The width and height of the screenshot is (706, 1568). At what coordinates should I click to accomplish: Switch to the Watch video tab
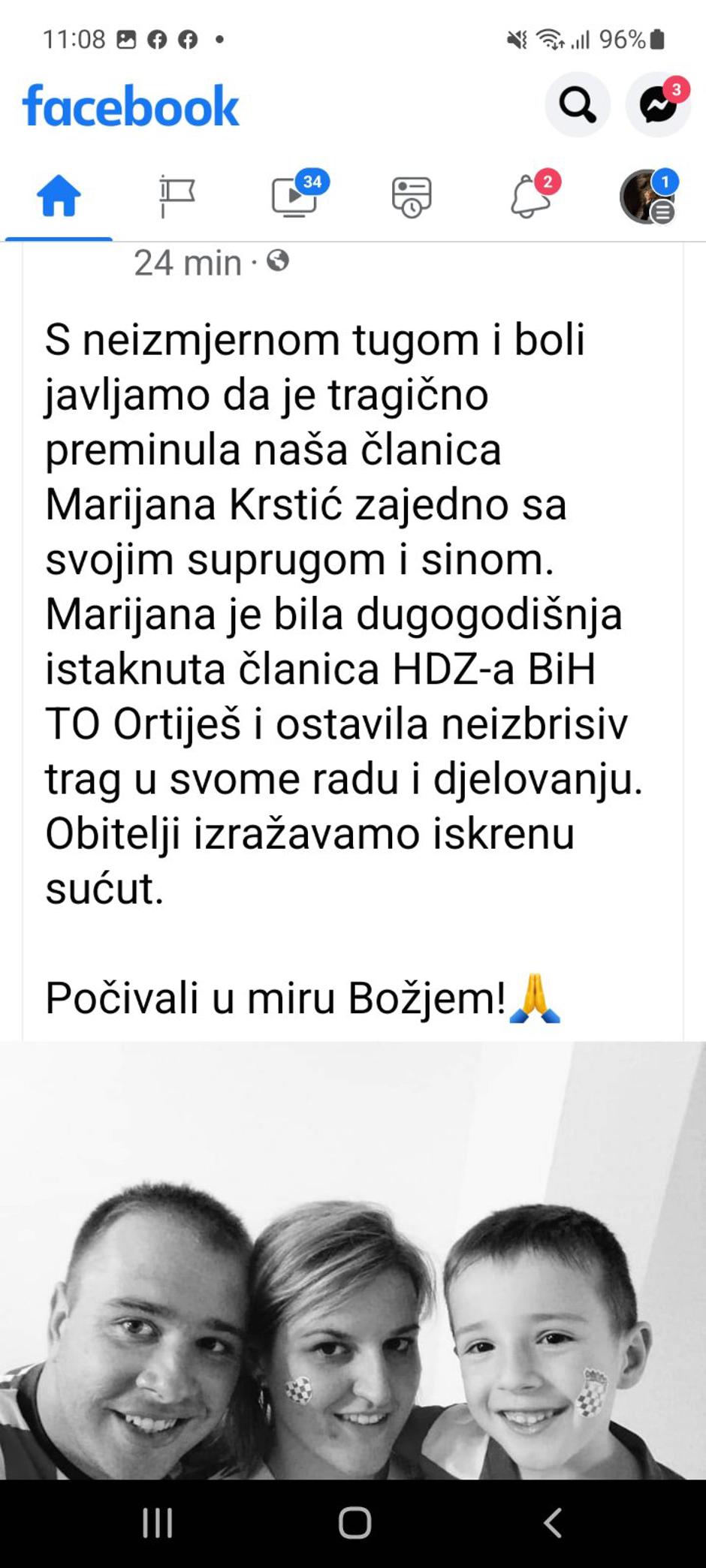(x=294, y=197)
